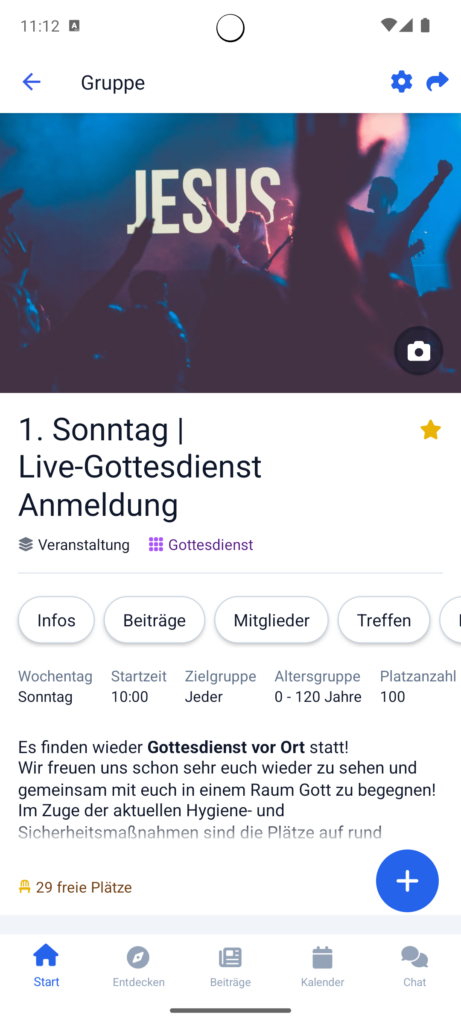Switch to the Start tab
Image resolution: width=461 pixels, height=1024 pixels.
[x=46, y=966]
